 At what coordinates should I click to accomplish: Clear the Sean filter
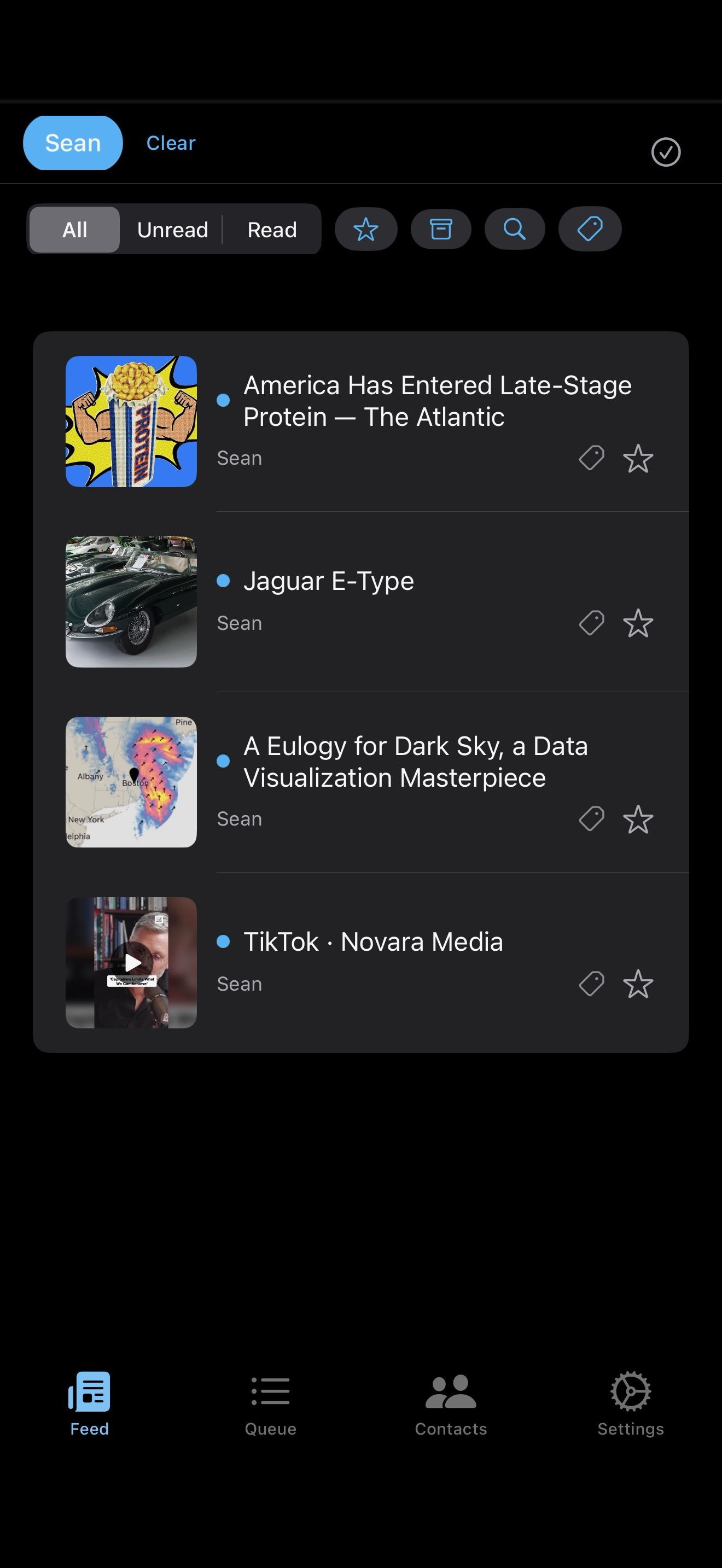click(171, 143)
